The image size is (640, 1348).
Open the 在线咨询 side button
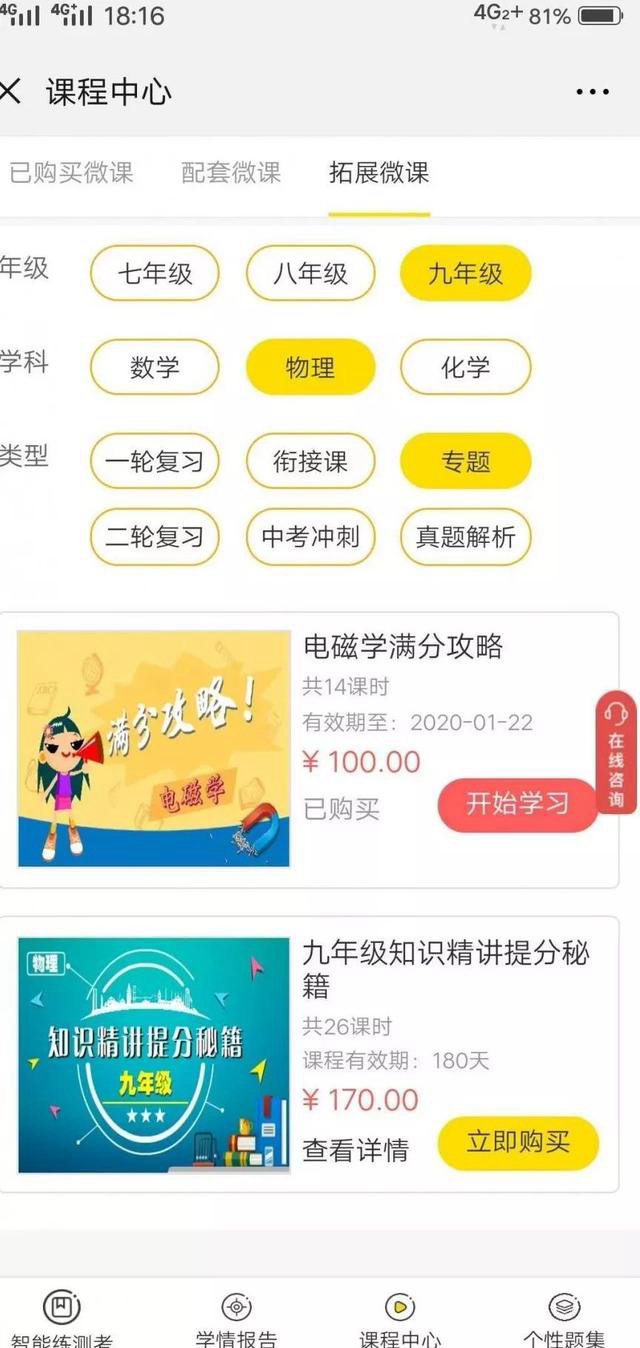[616, 752]
